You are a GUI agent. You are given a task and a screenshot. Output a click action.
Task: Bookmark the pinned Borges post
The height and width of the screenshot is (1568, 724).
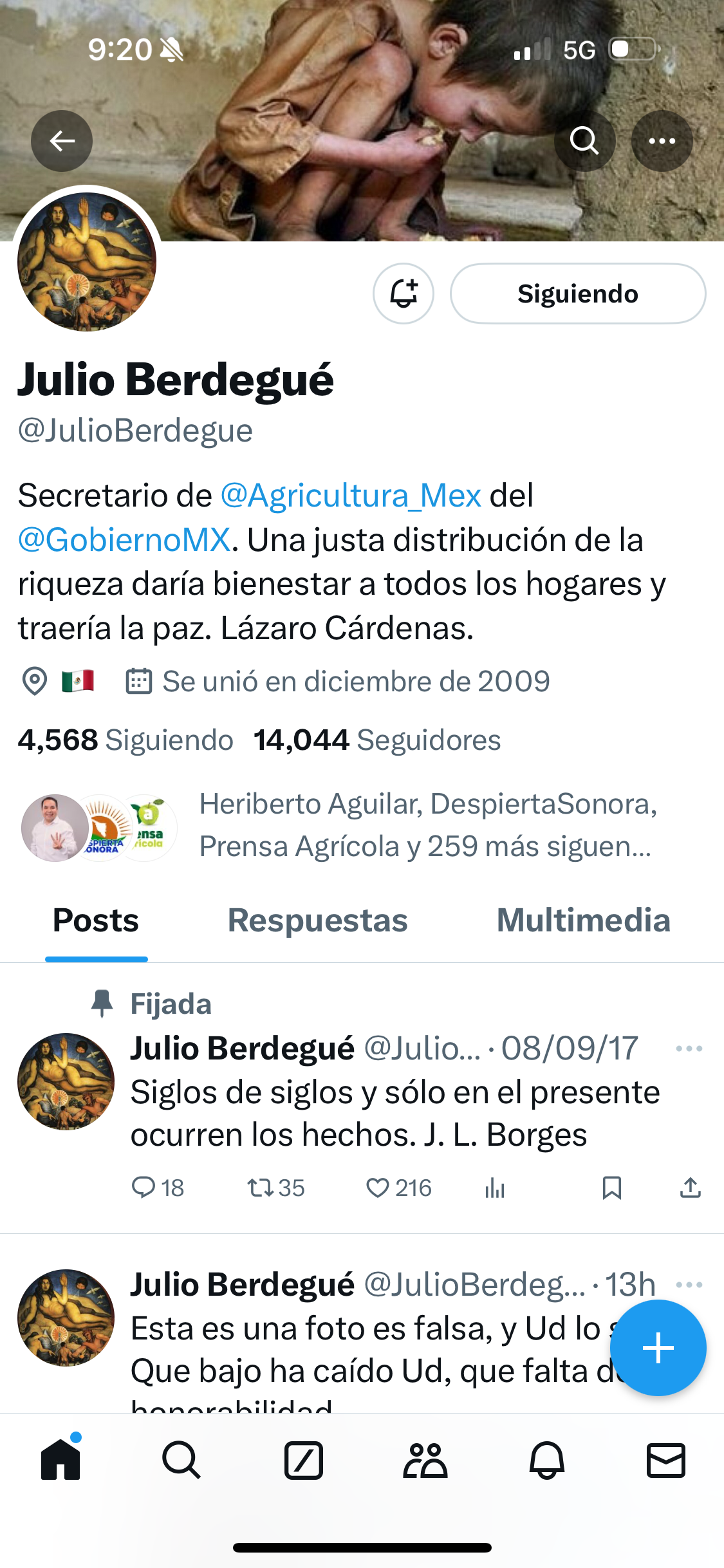pyautogui.click(x=611, y=1188)
